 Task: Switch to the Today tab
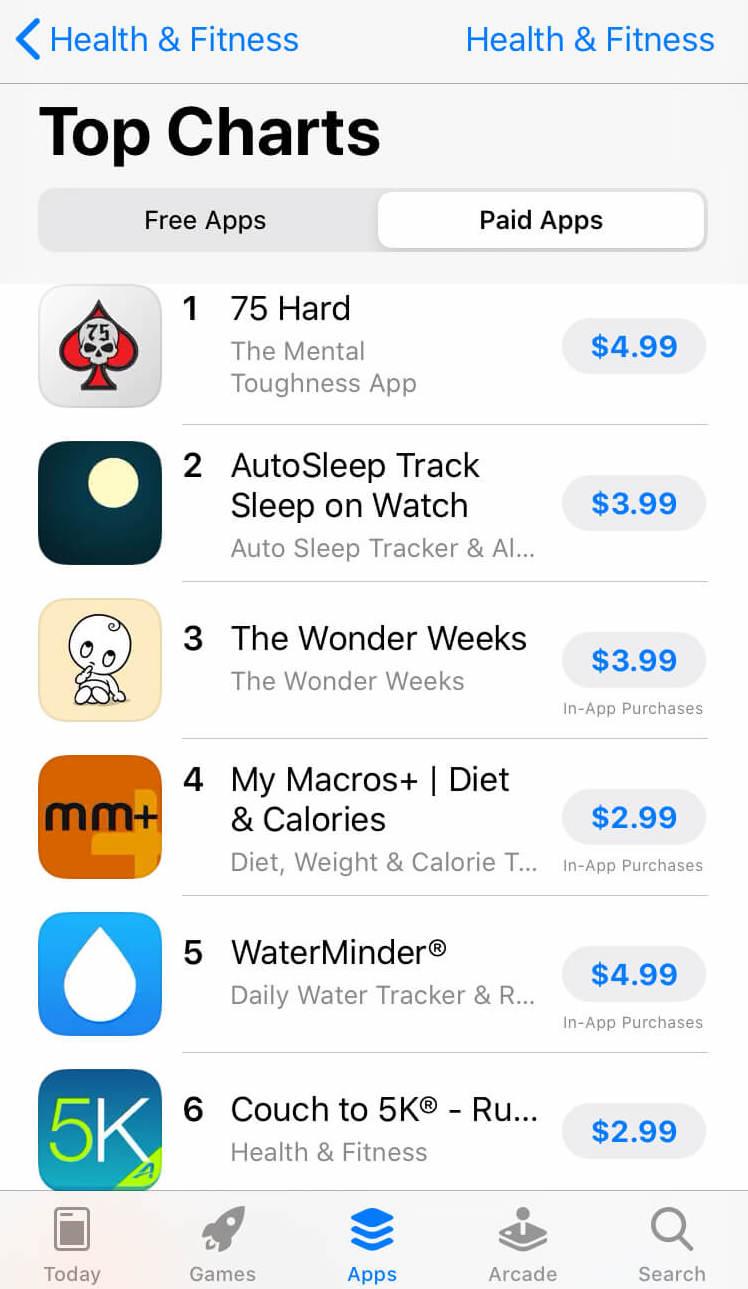pyautogui.click(x=72, y=1245)
